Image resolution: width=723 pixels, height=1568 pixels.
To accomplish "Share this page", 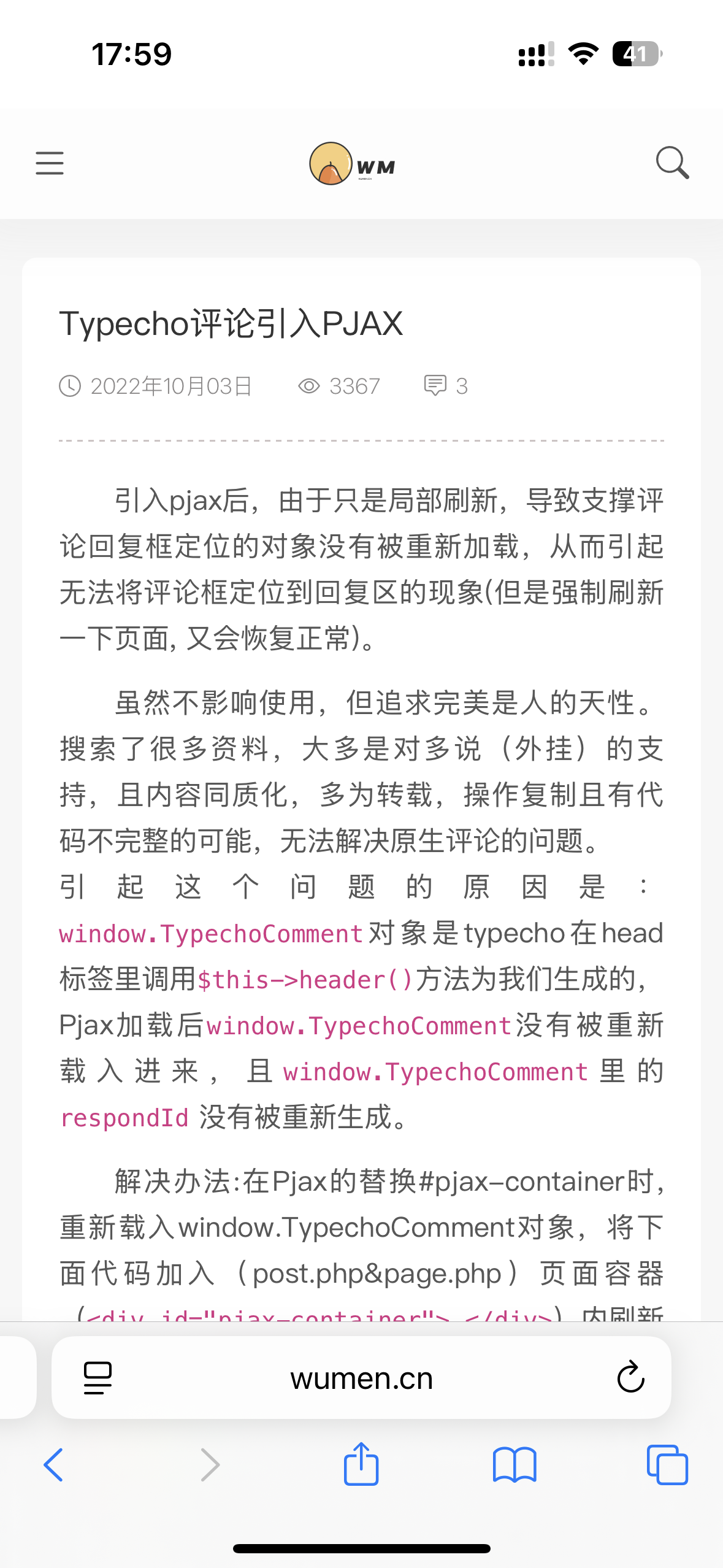I will (361, 1464).
